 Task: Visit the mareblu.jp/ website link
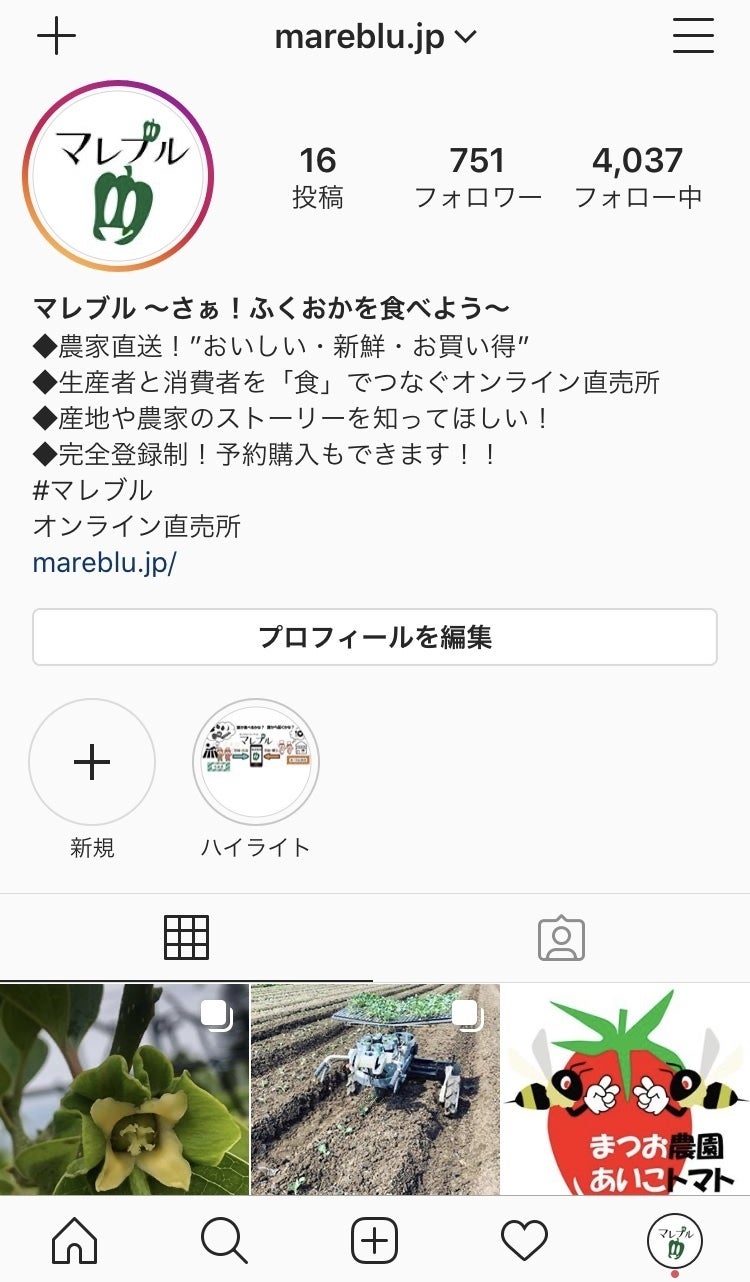click(104, 562)
